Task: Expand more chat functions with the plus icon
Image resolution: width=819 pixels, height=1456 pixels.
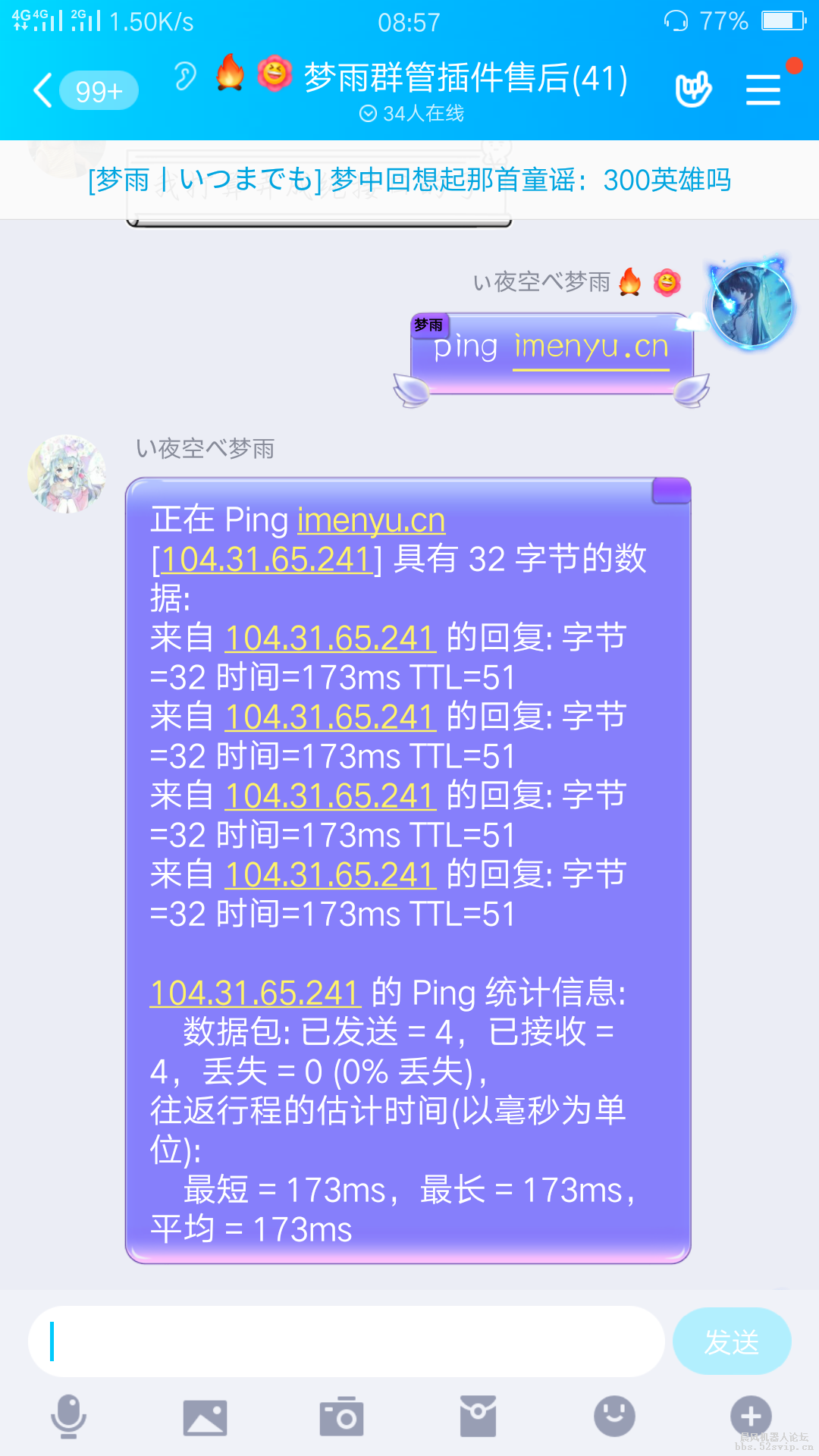Action: 749,1415
